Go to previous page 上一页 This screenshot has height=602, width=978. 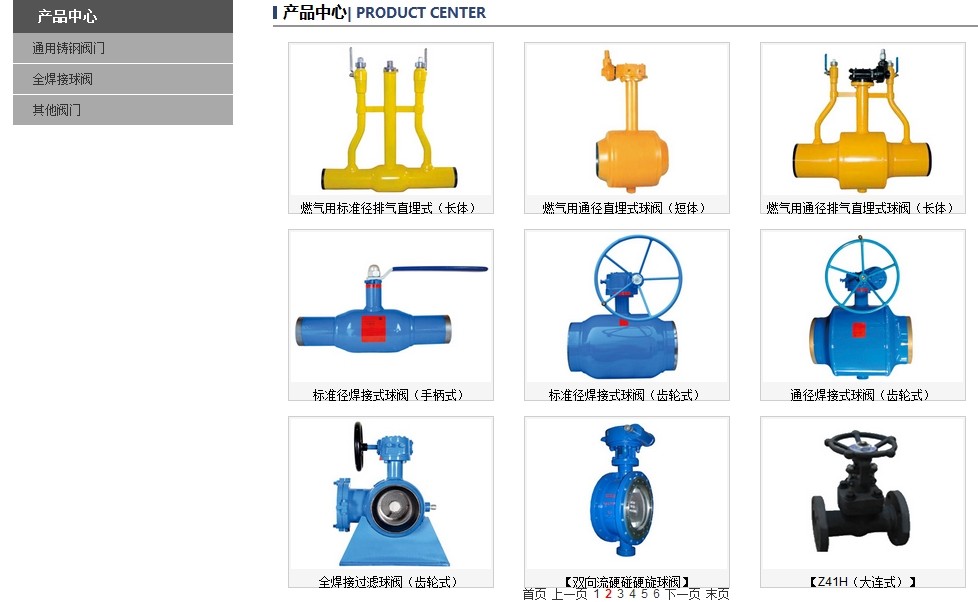tap(569, 594)
